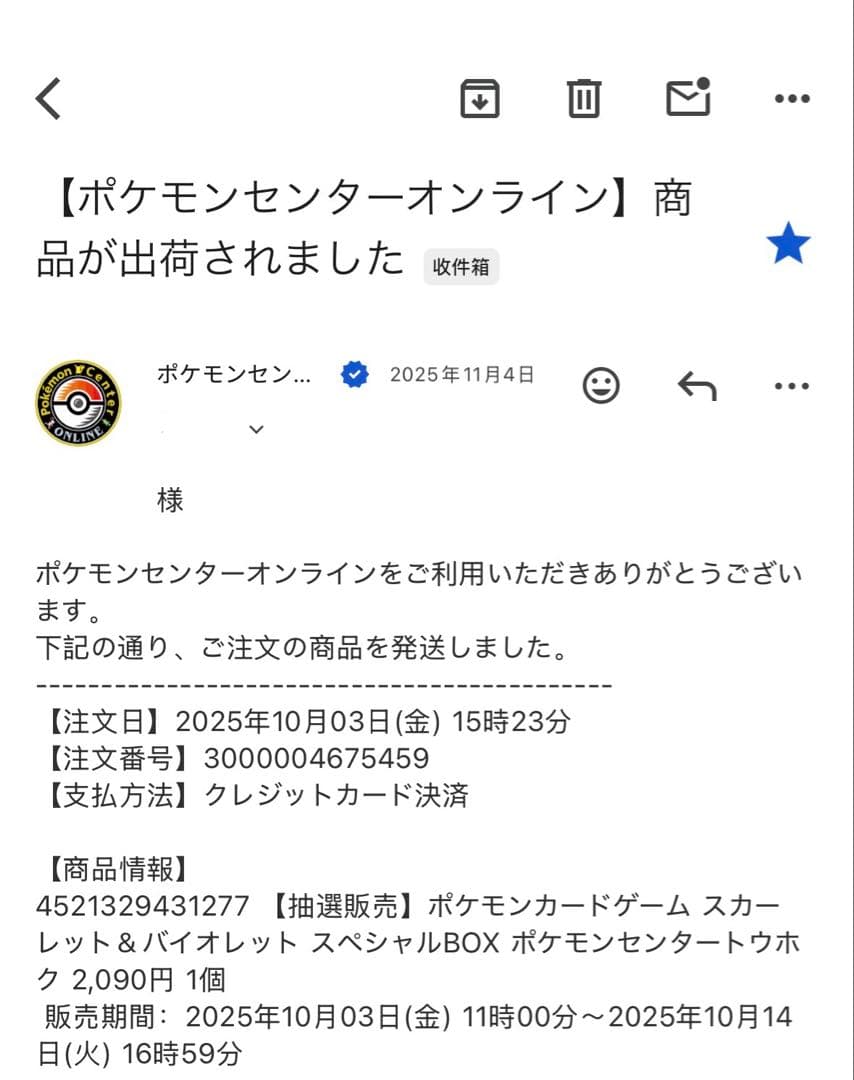Reply to the shipping notification email
This screenshot has height=1080, width=854.
697,385
